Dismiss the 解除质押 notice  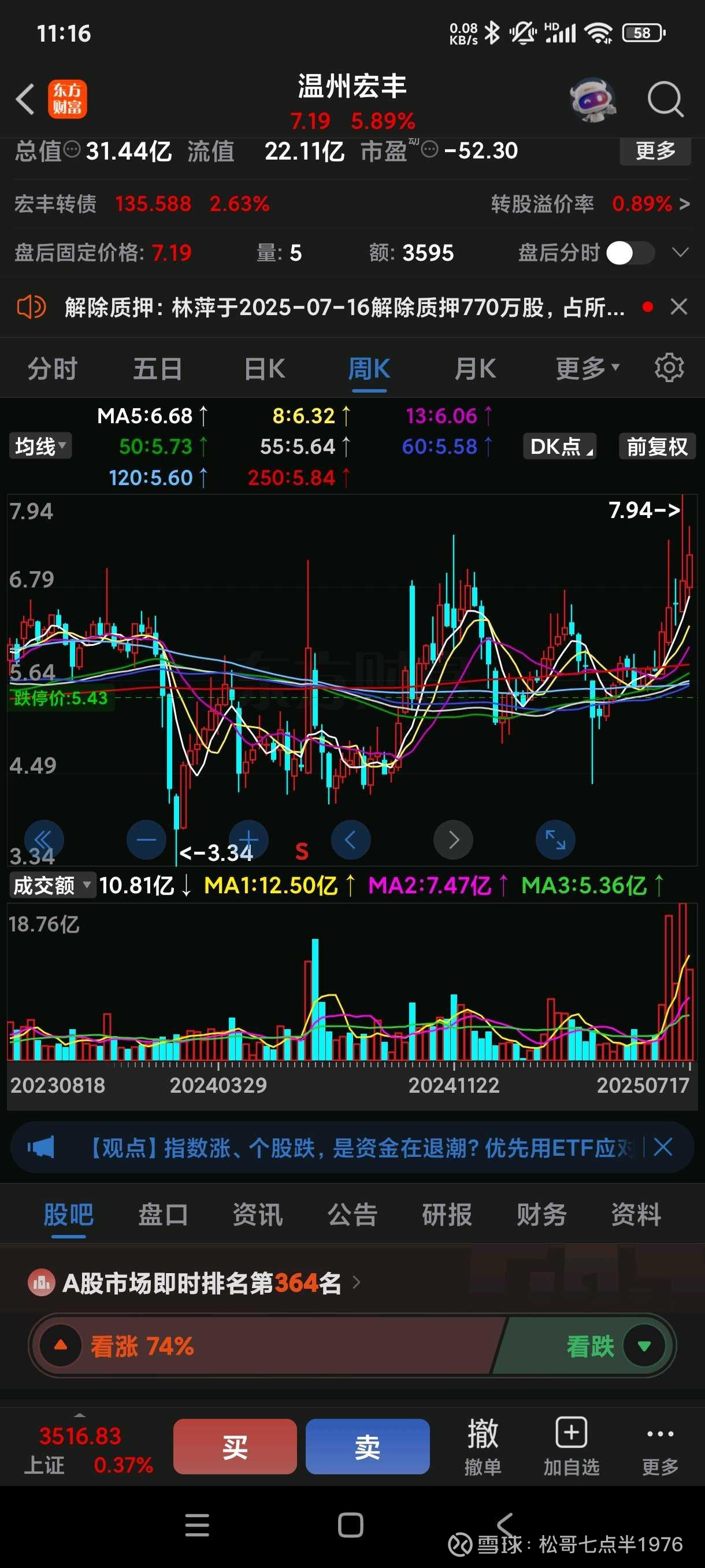pyautogui.click(x=679, y=306)
